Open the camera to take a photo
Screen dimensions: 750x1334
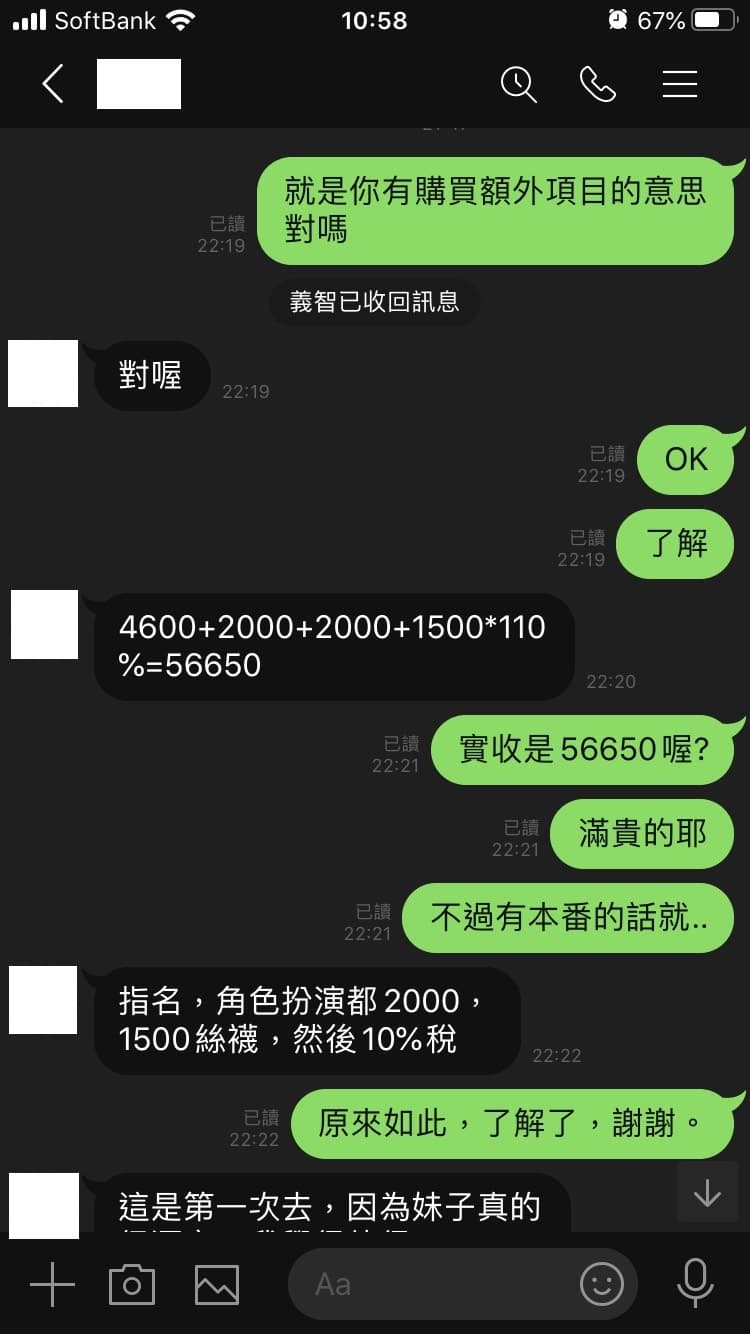132,1284
